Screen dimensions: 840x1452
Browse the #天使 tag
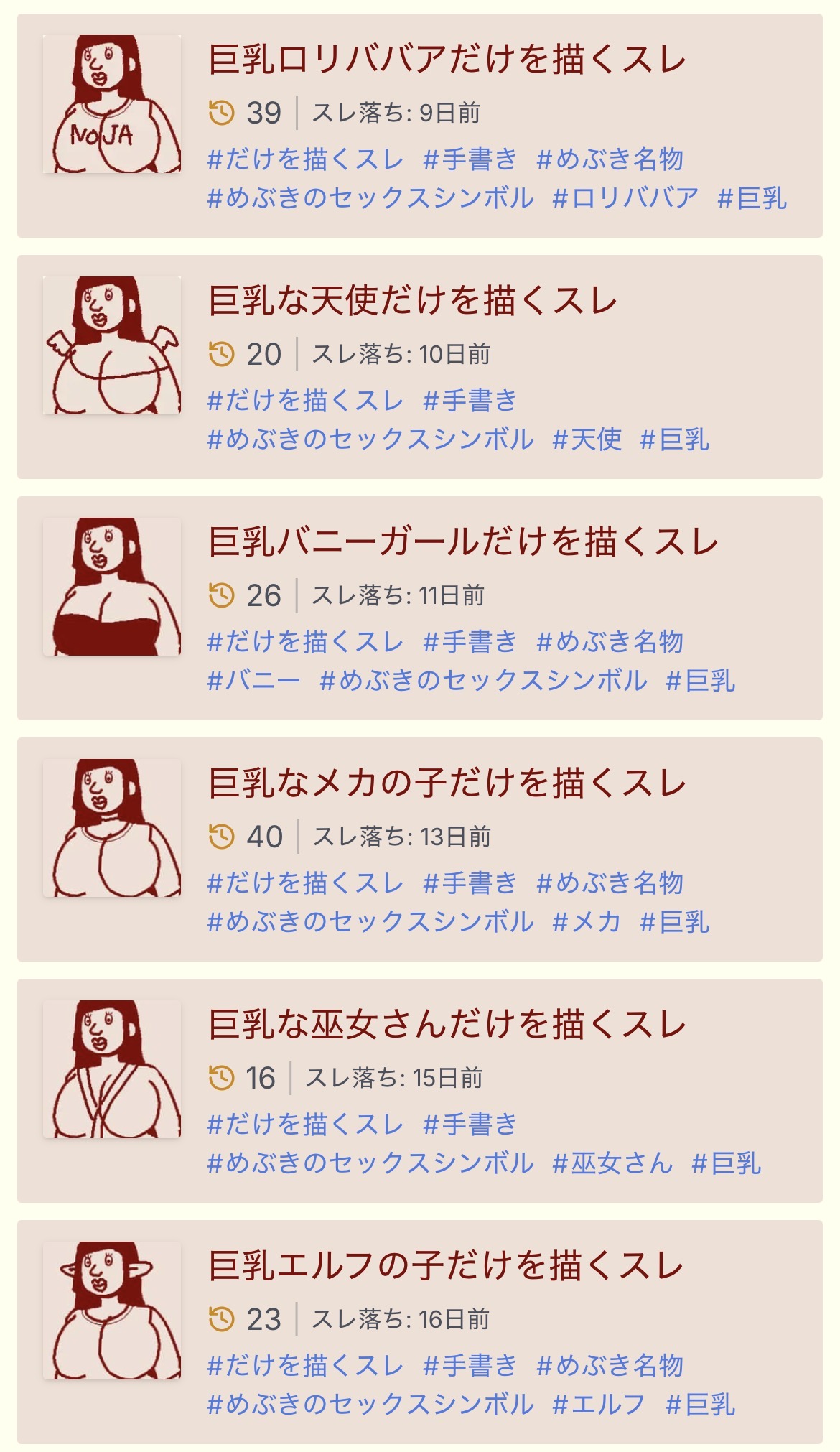click(587, 439)
